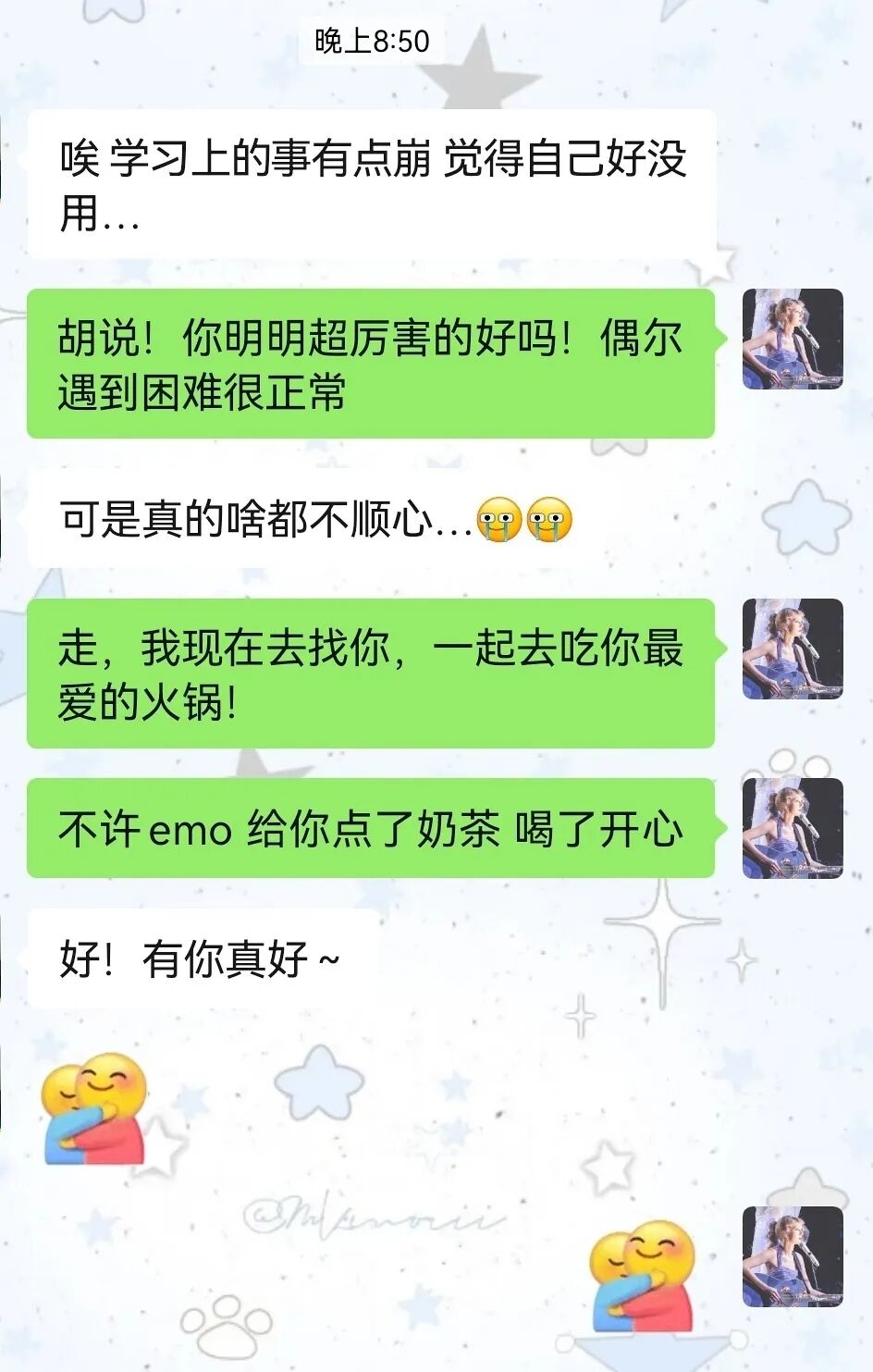
Task: Tap the avatar next to the 火锅 message
Action: click(x=793, y=649)
